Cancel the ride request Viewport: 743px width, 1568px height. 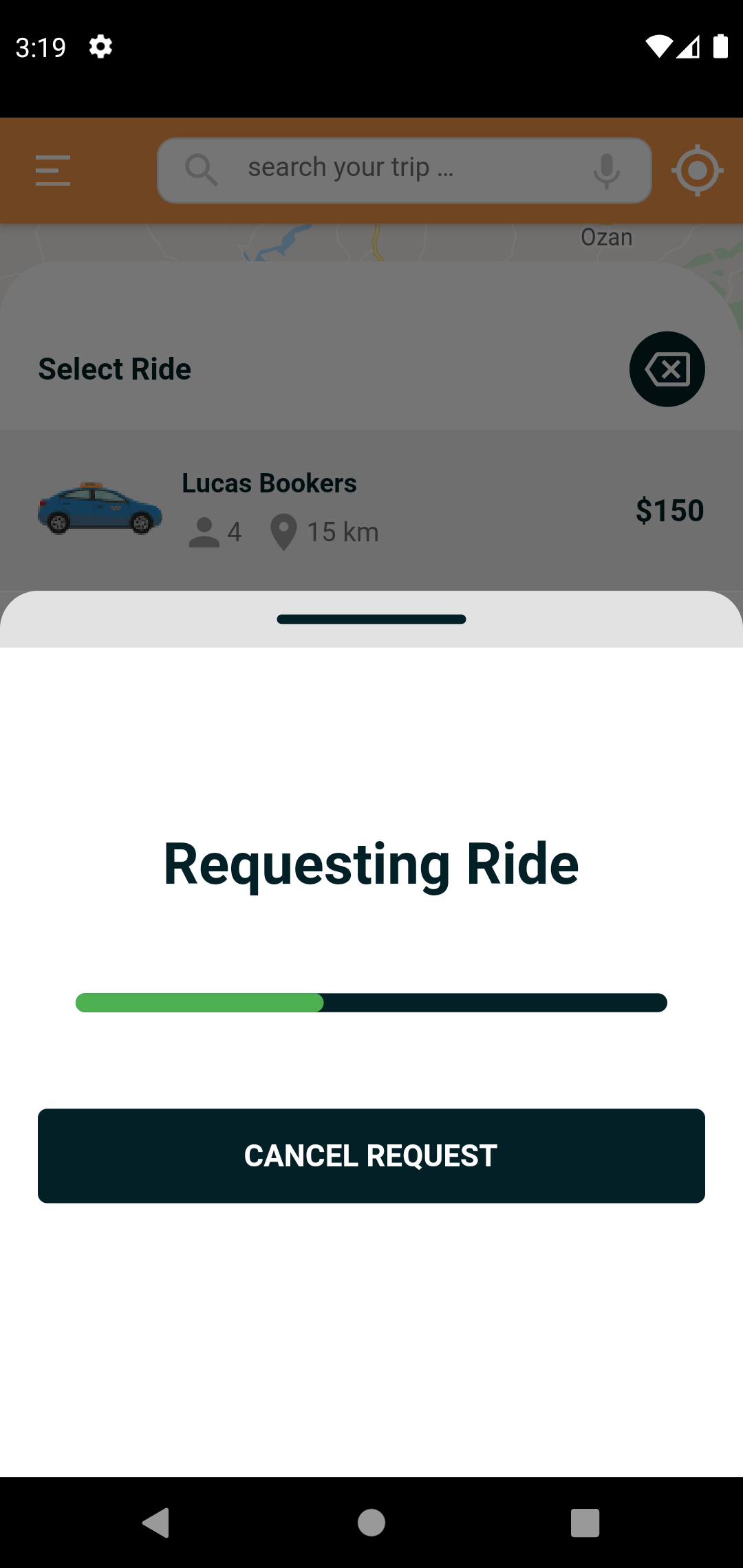coord(371,1155)
